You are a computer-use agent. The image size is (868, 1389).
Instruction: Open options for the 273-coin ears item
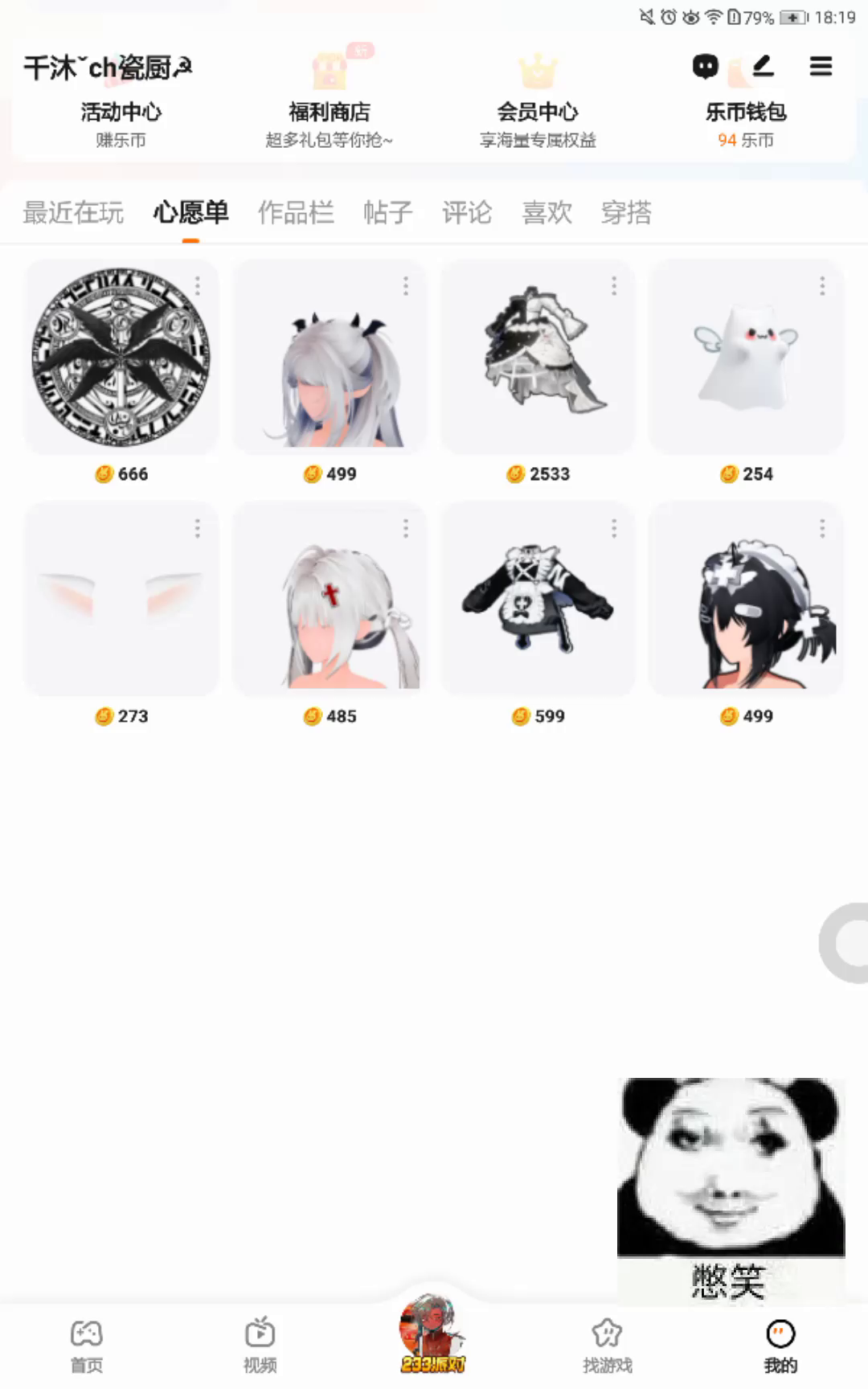coord(197,528)
